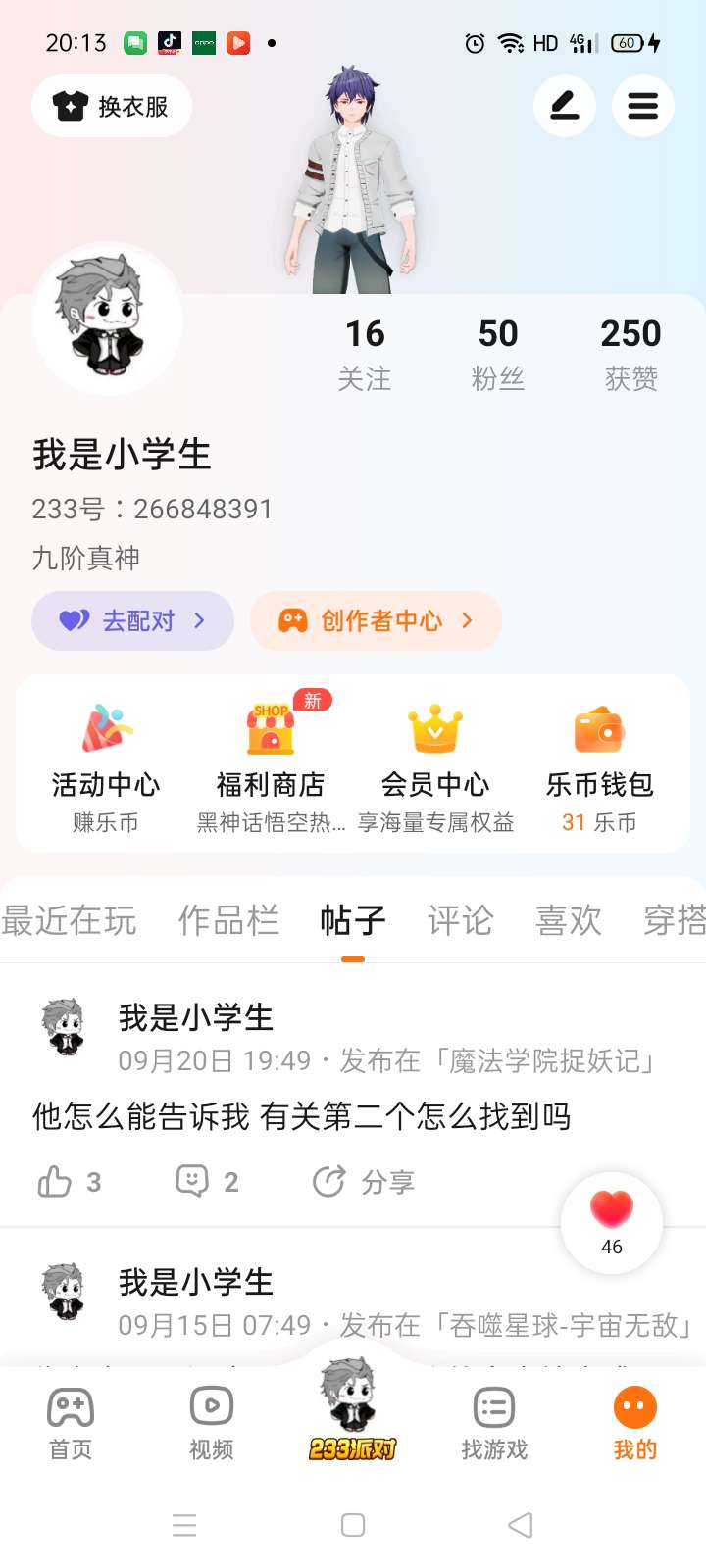Open the hamburger menu
Image resolution: width=706 pixels, height=1568 pixels.
coord(643,106)
